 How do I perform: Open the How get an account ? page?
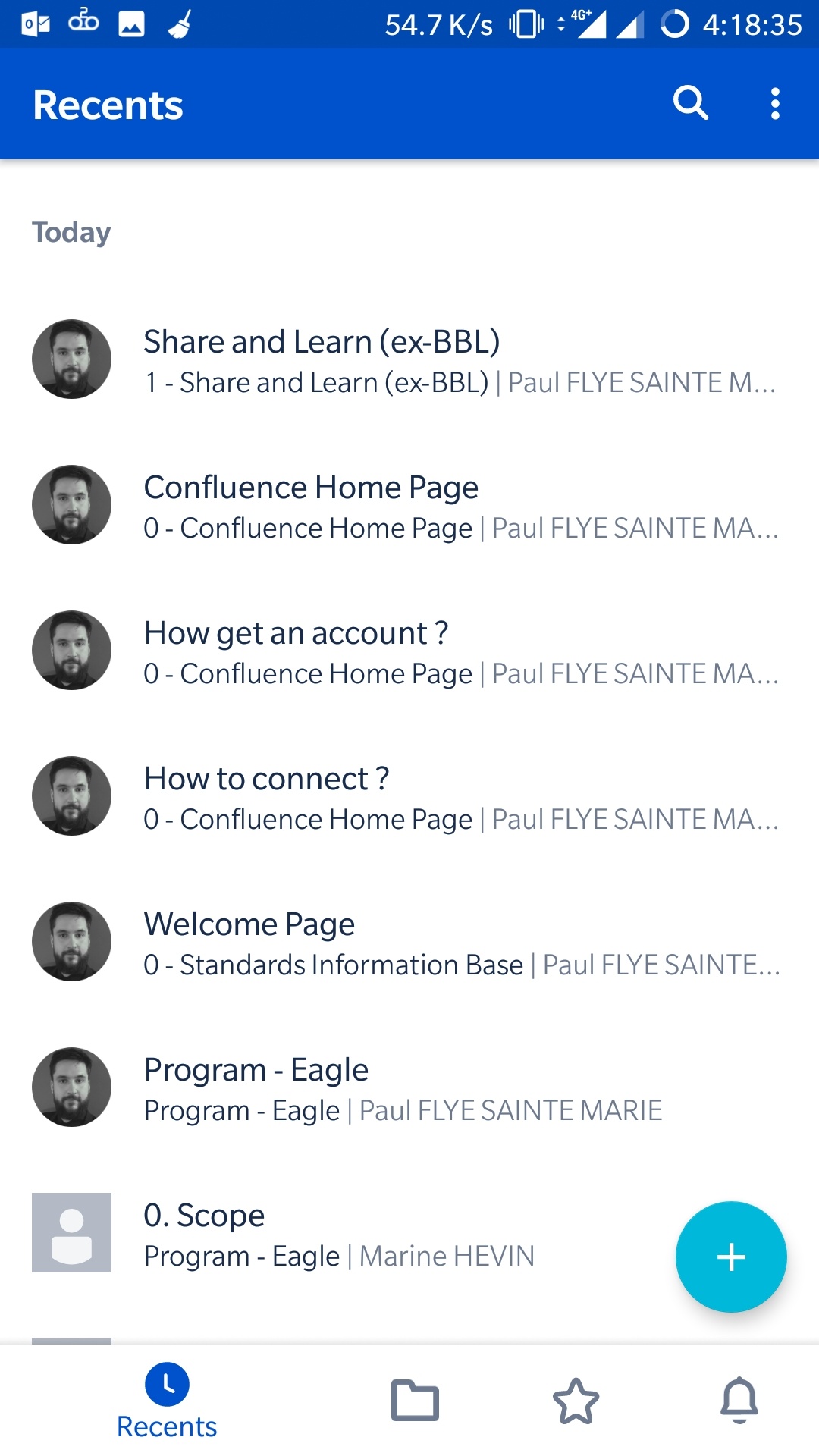point(409,651)
